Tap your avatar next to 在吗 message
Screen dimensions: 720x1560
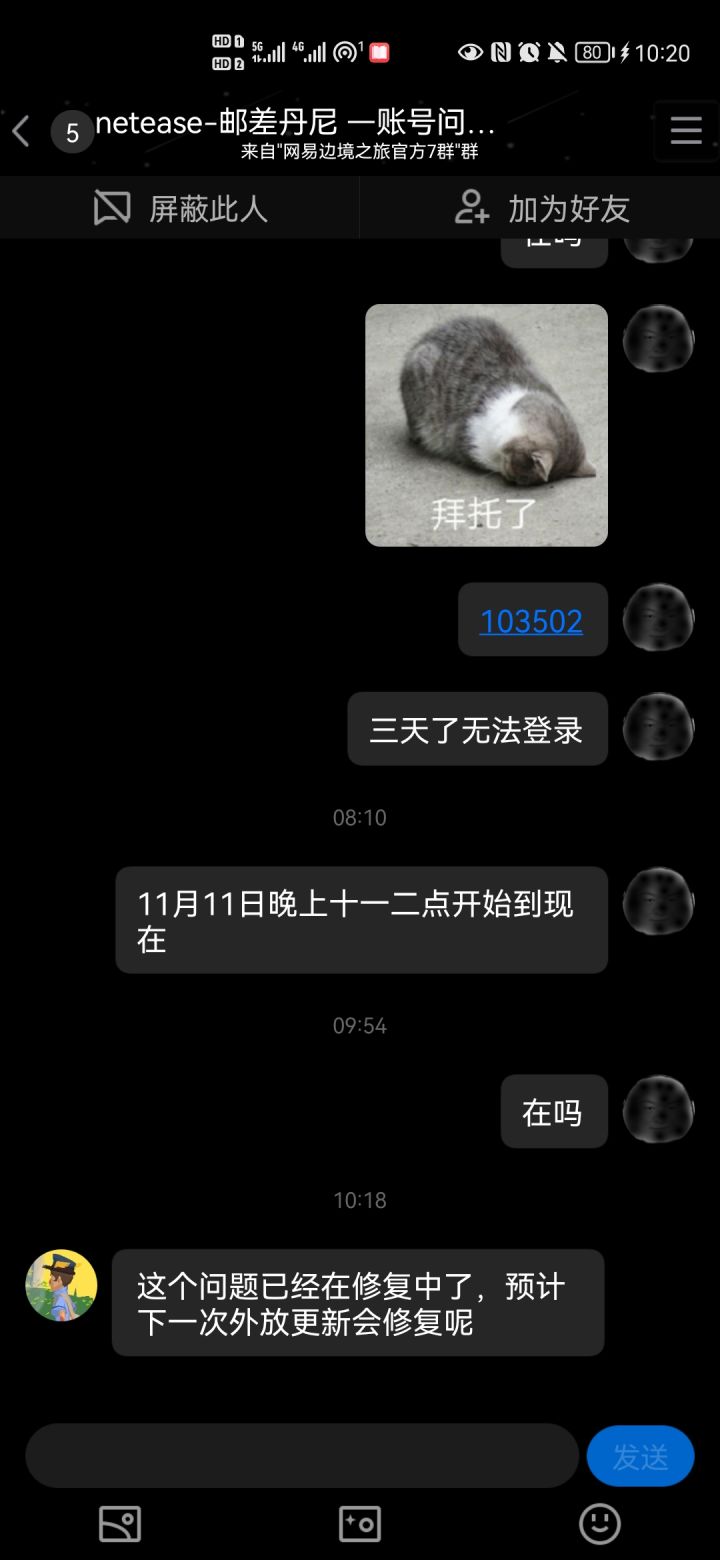pos(657,1112)
